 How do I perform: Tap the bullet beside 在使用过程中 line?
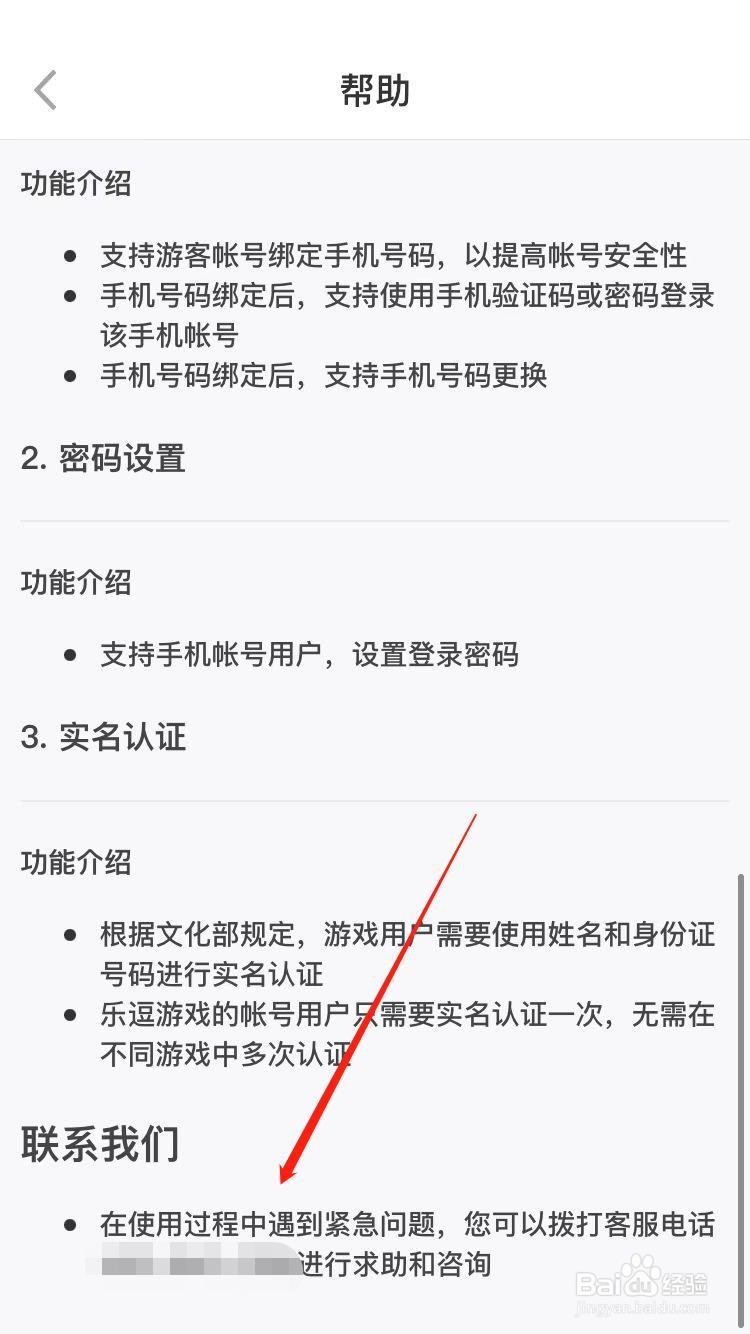coord(70,1224)
